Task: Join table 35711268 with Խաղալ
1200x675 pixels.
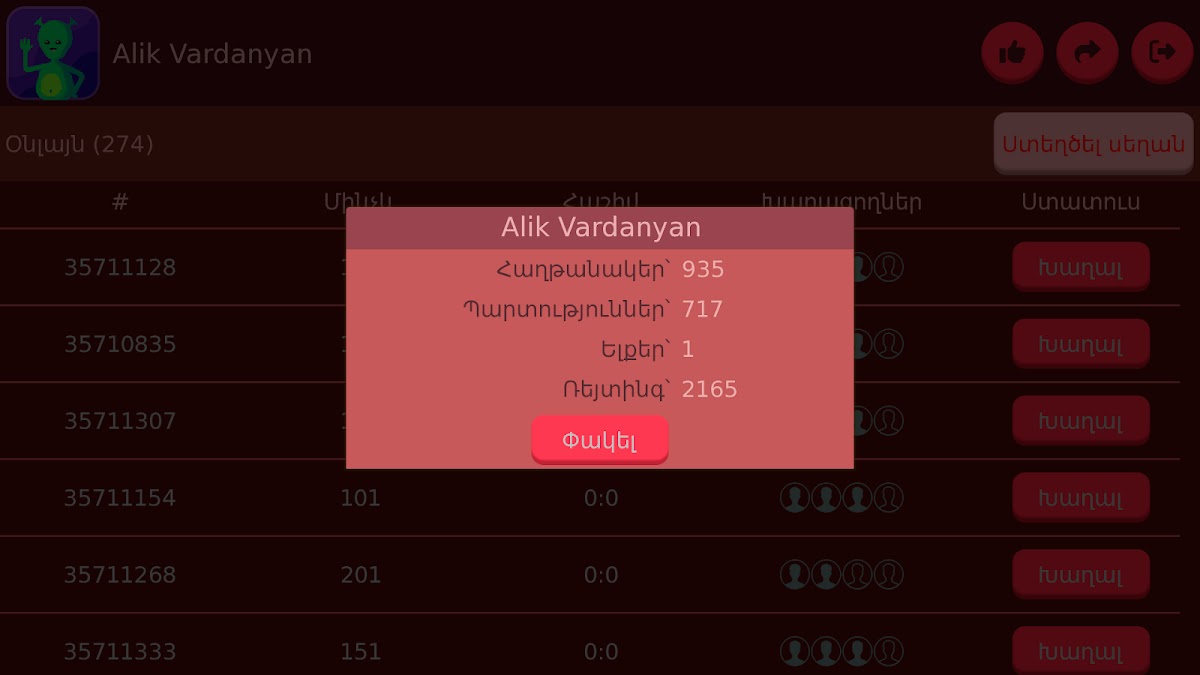Action: (x=1080, y=575)
